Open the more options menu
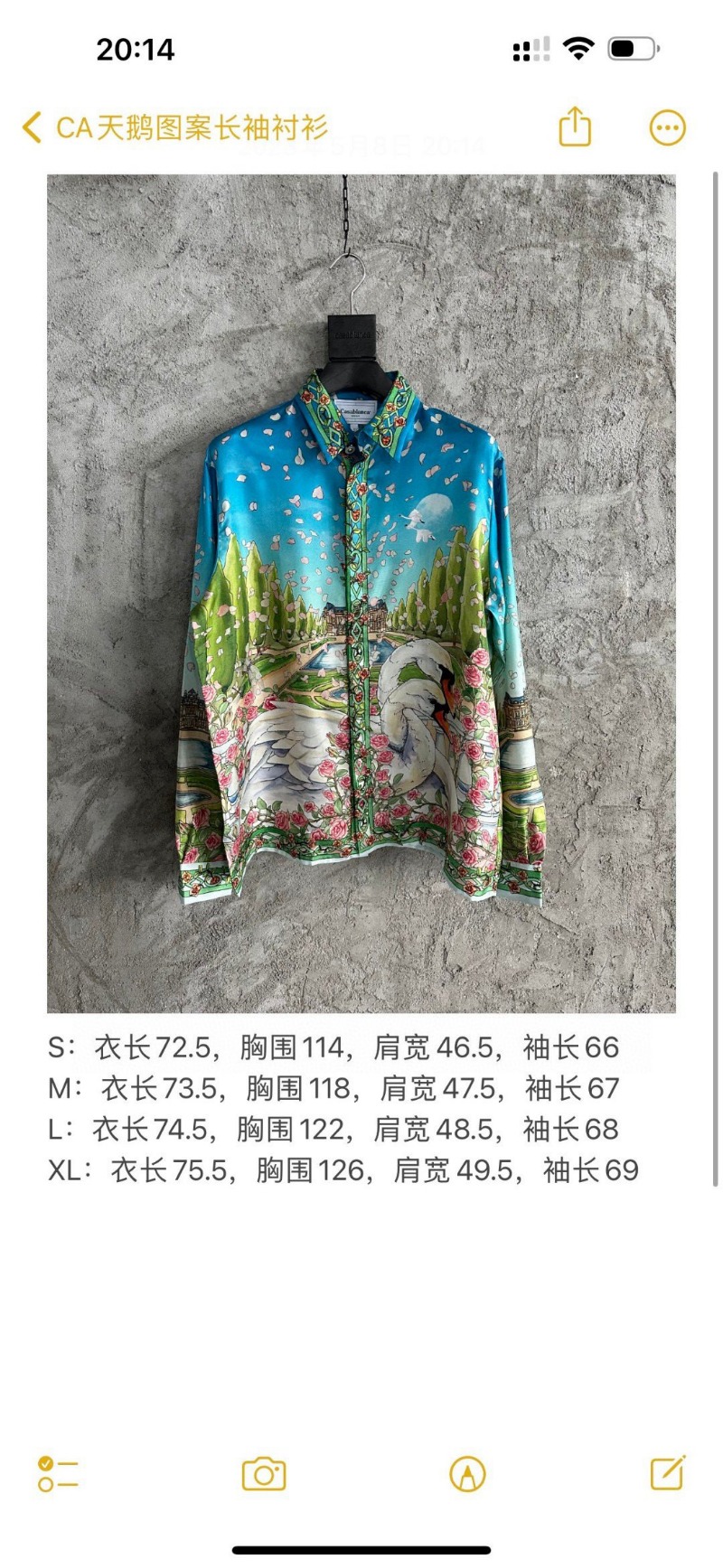The image size is (723, 1568). 668,127
